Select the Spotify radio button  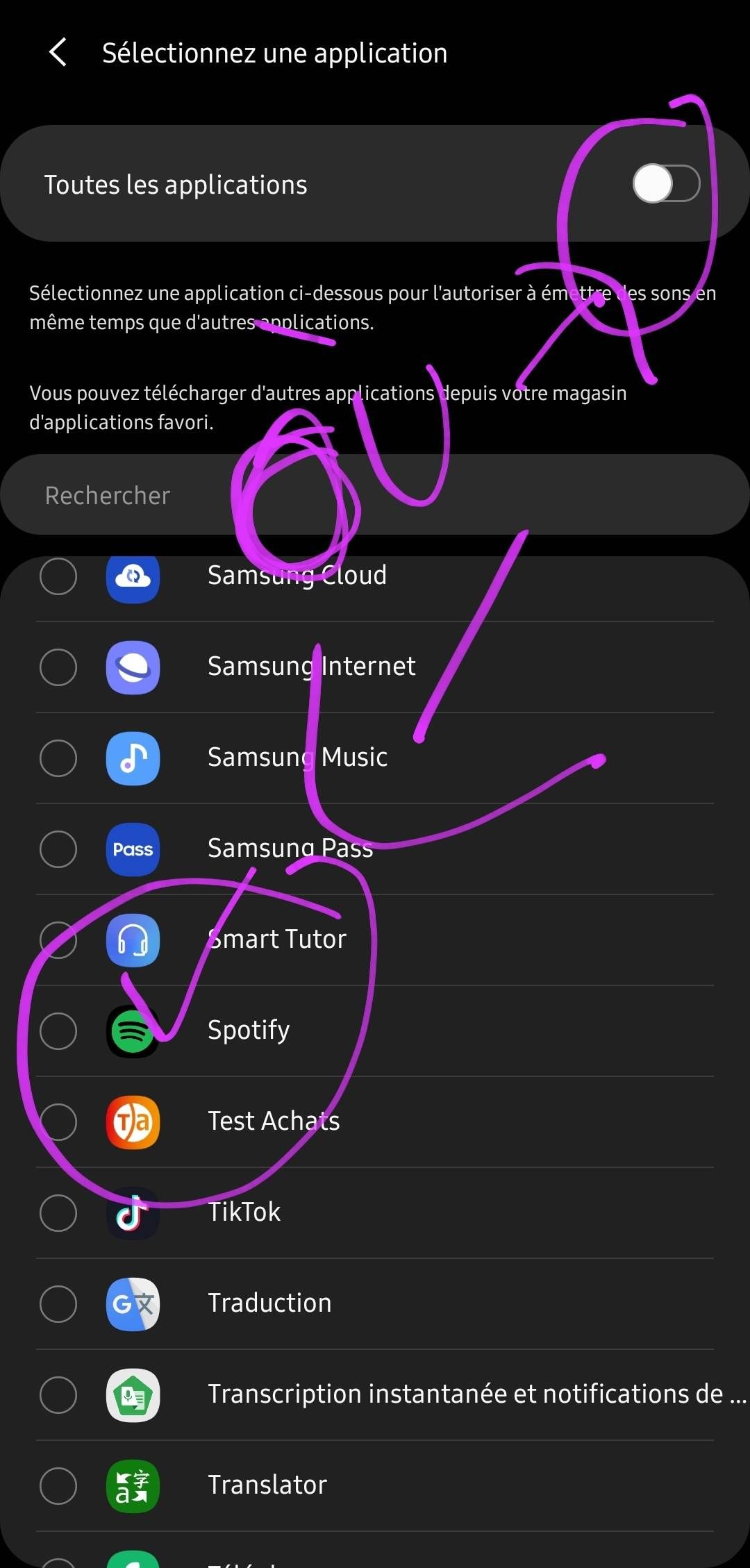58,1031
